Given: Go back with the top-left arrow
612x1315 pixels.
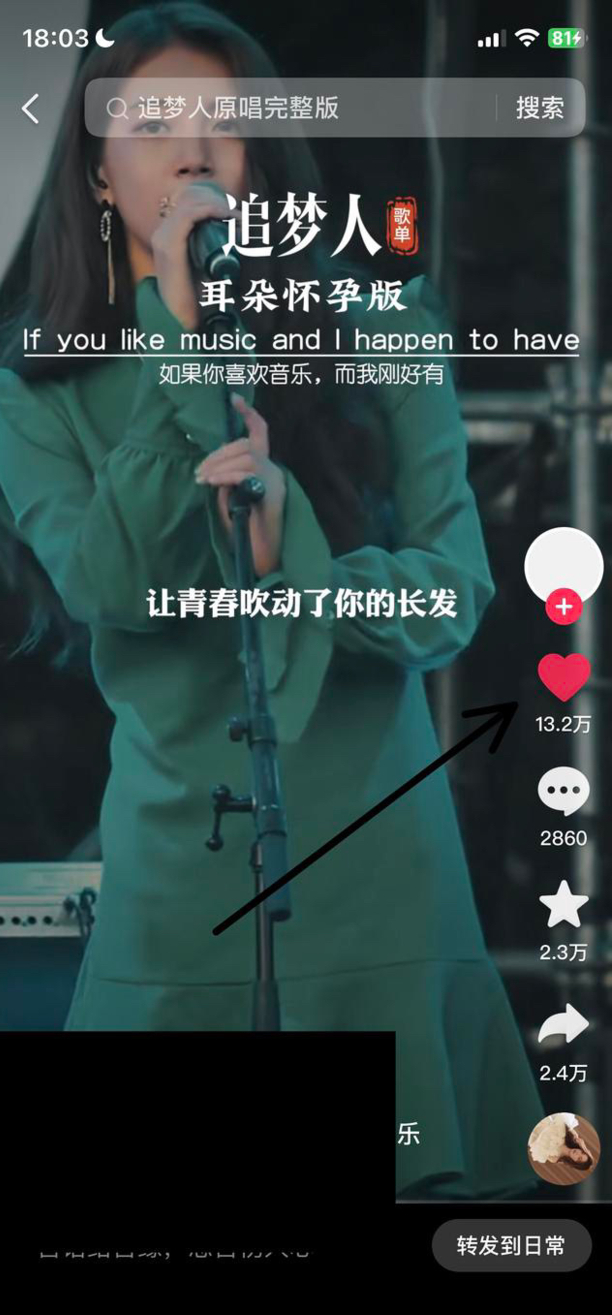Looking at the screenshot, I should (31, 108).
